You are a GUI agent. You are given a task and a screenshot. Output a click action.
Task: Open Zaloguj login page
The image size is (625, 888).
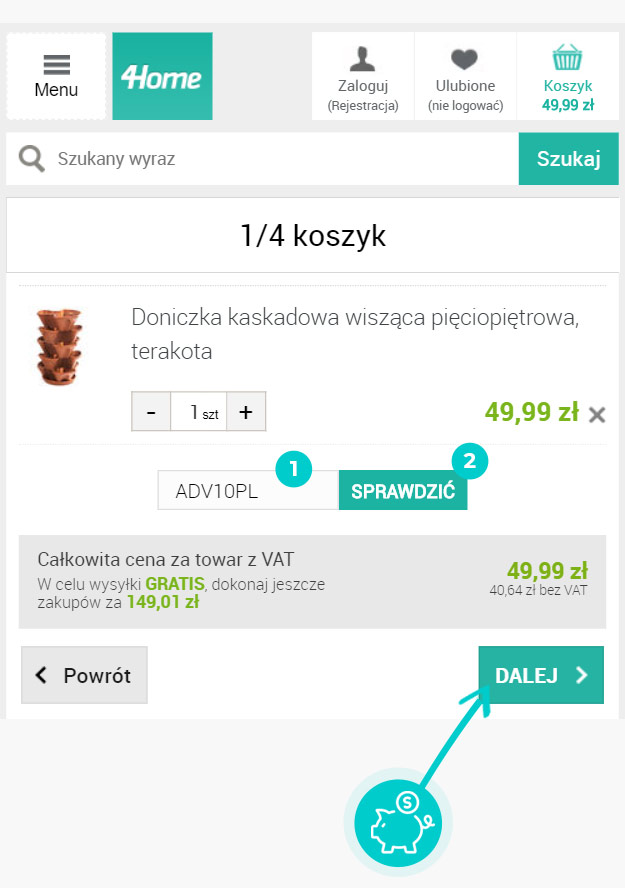(x=362, y=77)
